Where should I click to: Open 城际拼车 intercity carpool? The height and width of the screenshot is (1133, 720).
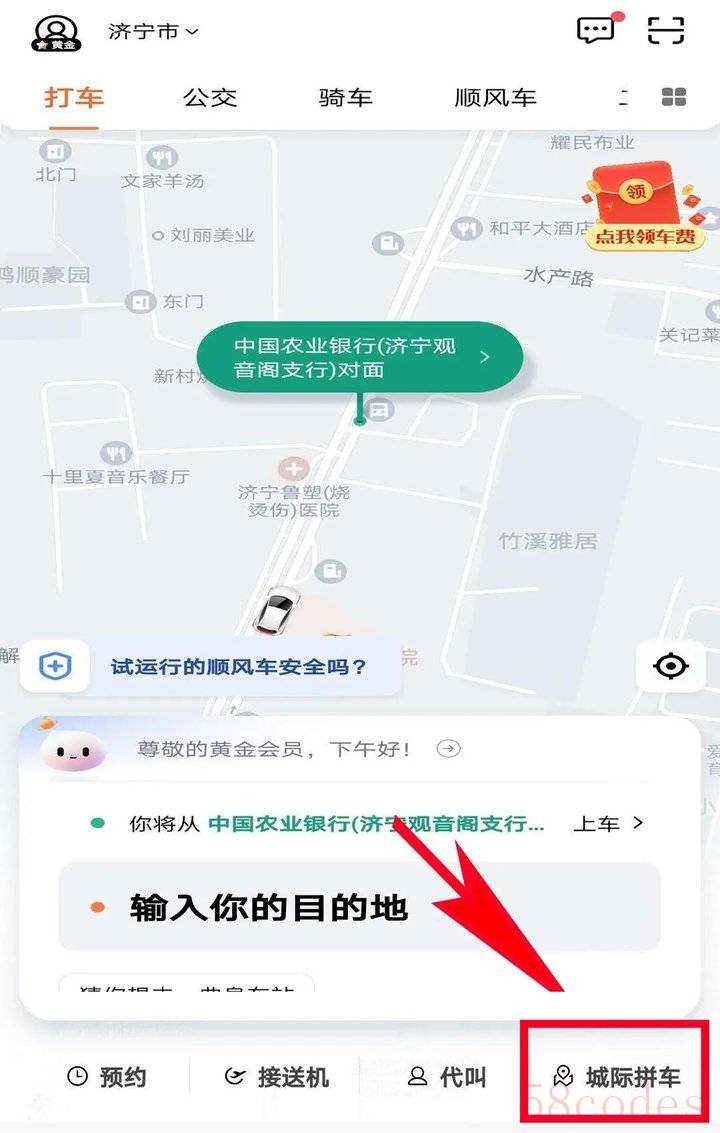tap(616, 1077)
